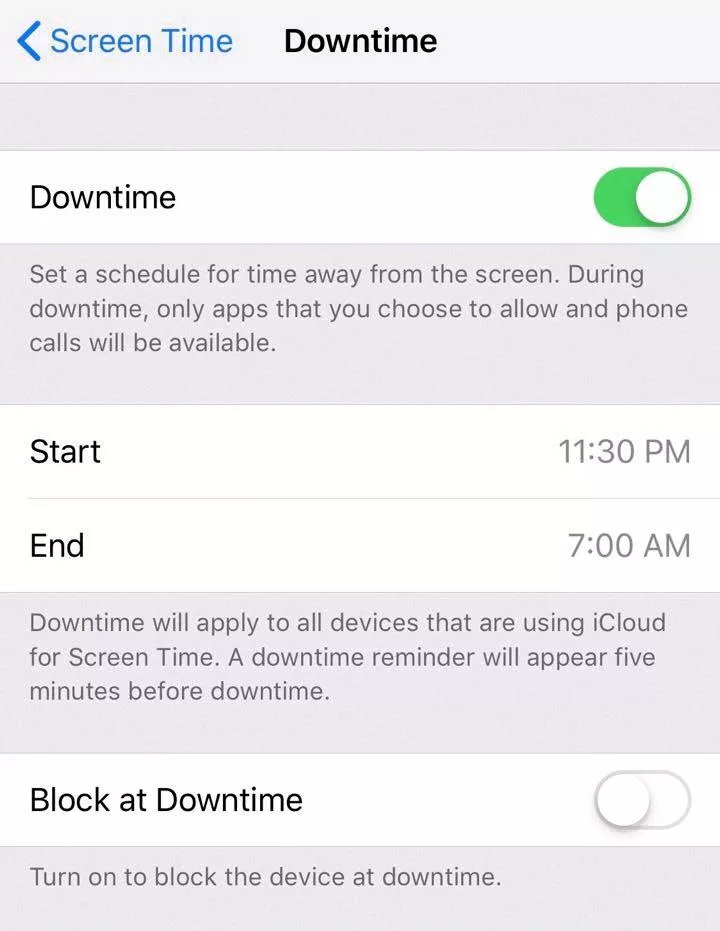Enable Block at Downtime
This screenshot has width=720, height=931.
pyautogui.click(x=641, y=800)
